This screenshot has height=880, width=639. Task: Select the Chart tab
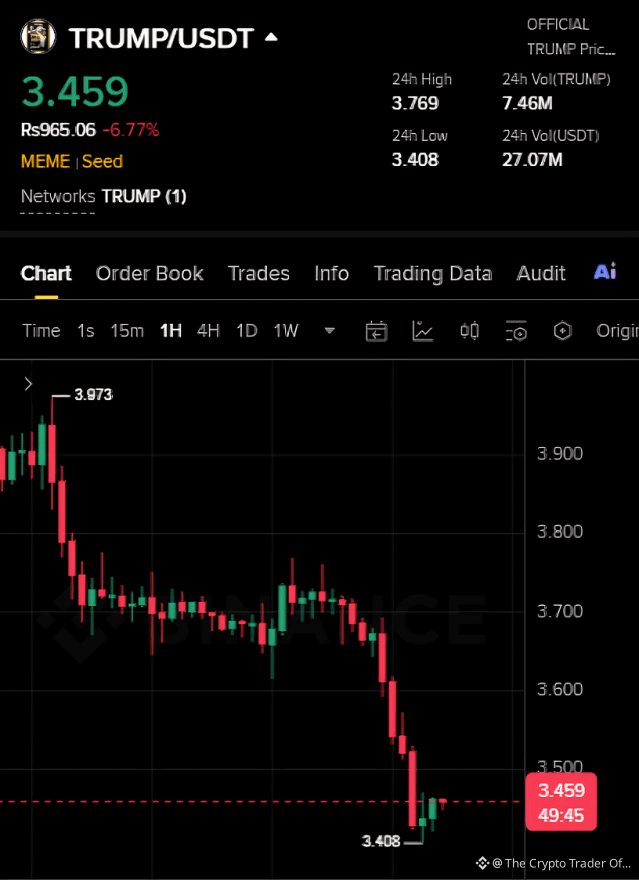(46, 273)
